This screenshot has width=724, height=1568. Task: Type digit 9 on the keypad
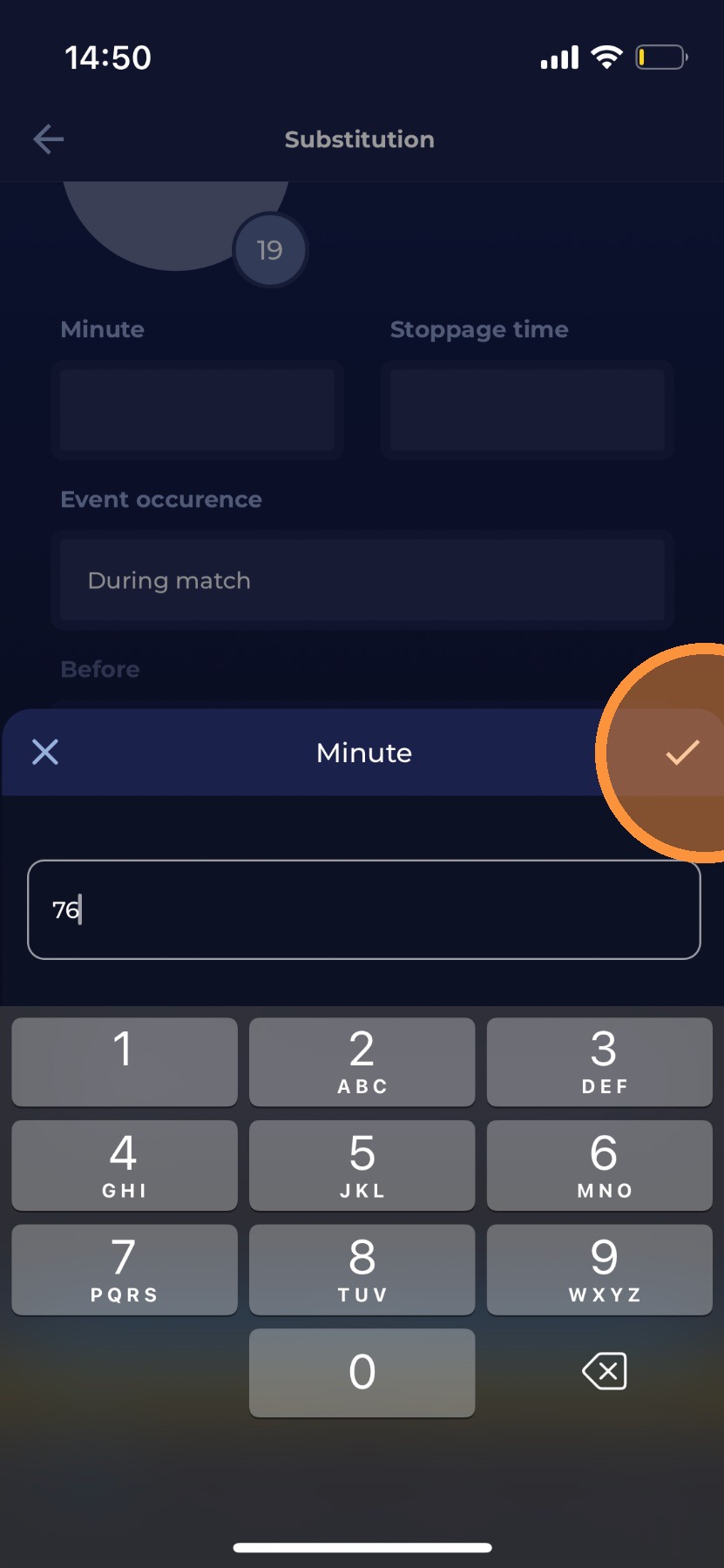600,1269
